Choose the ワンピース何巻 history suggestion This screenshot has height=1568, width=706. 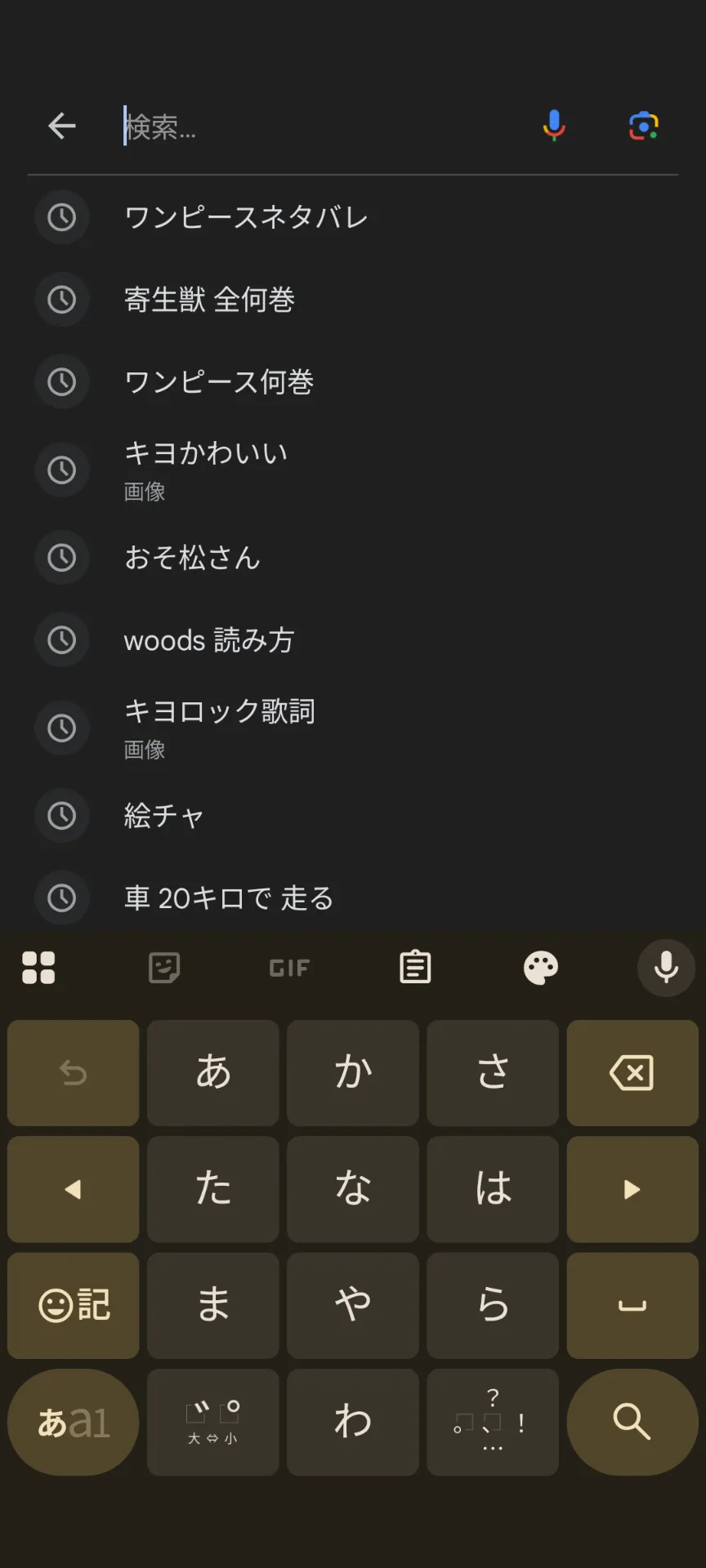(x=219, y=382)
